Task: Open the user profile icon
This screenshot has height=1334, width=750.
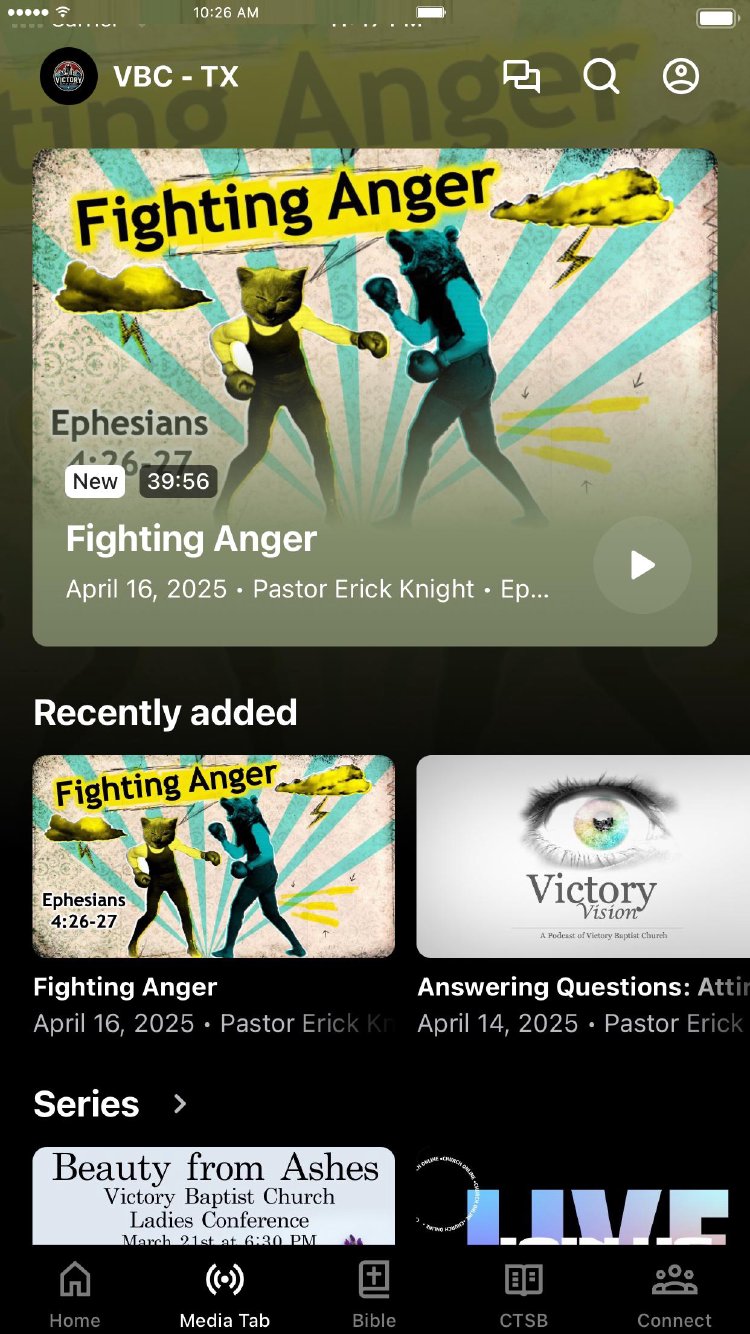Action: point(681,77)
